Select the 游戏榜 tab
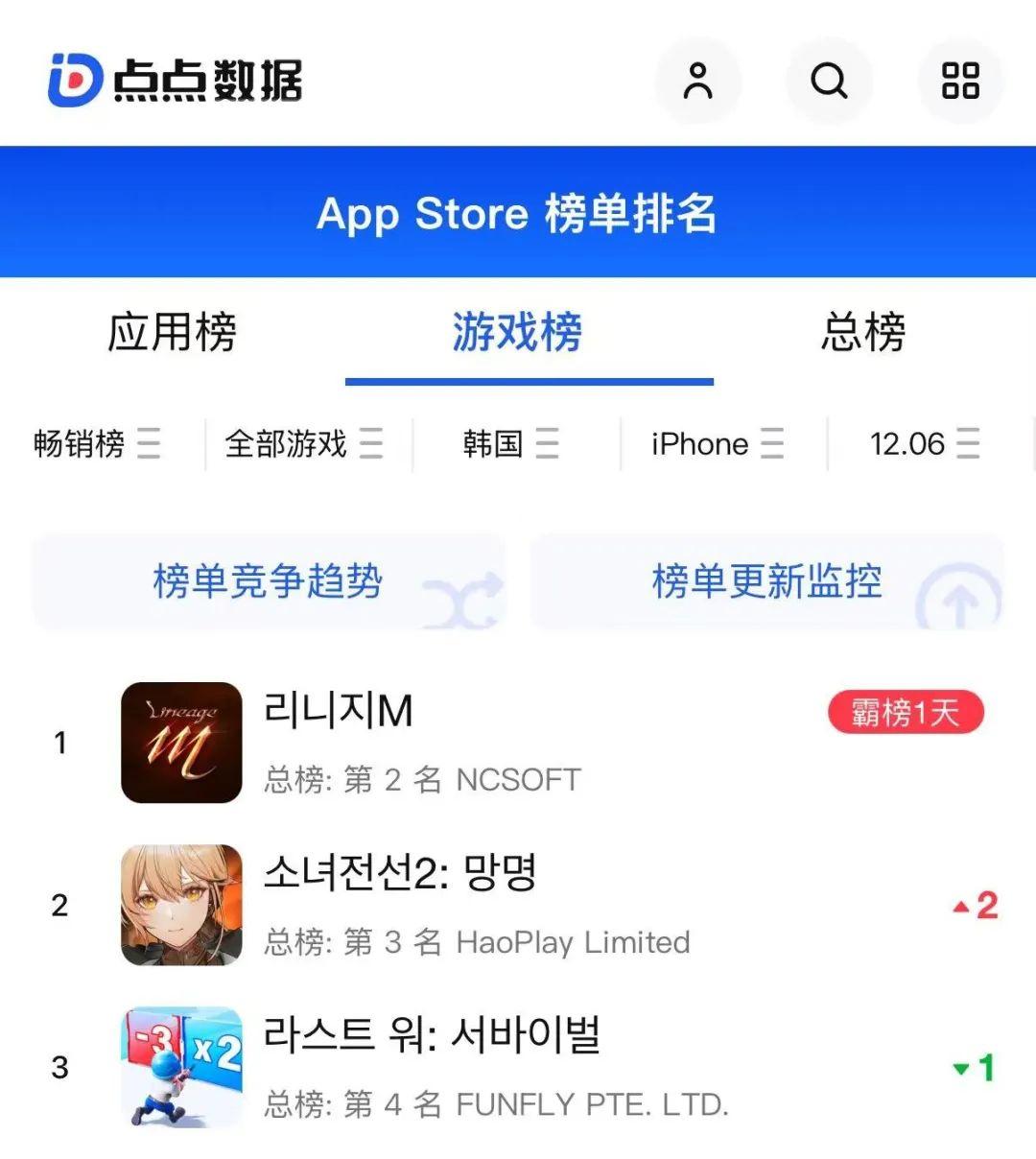The width and height of the screenshot is (1036, 1159). click(517, 333)
